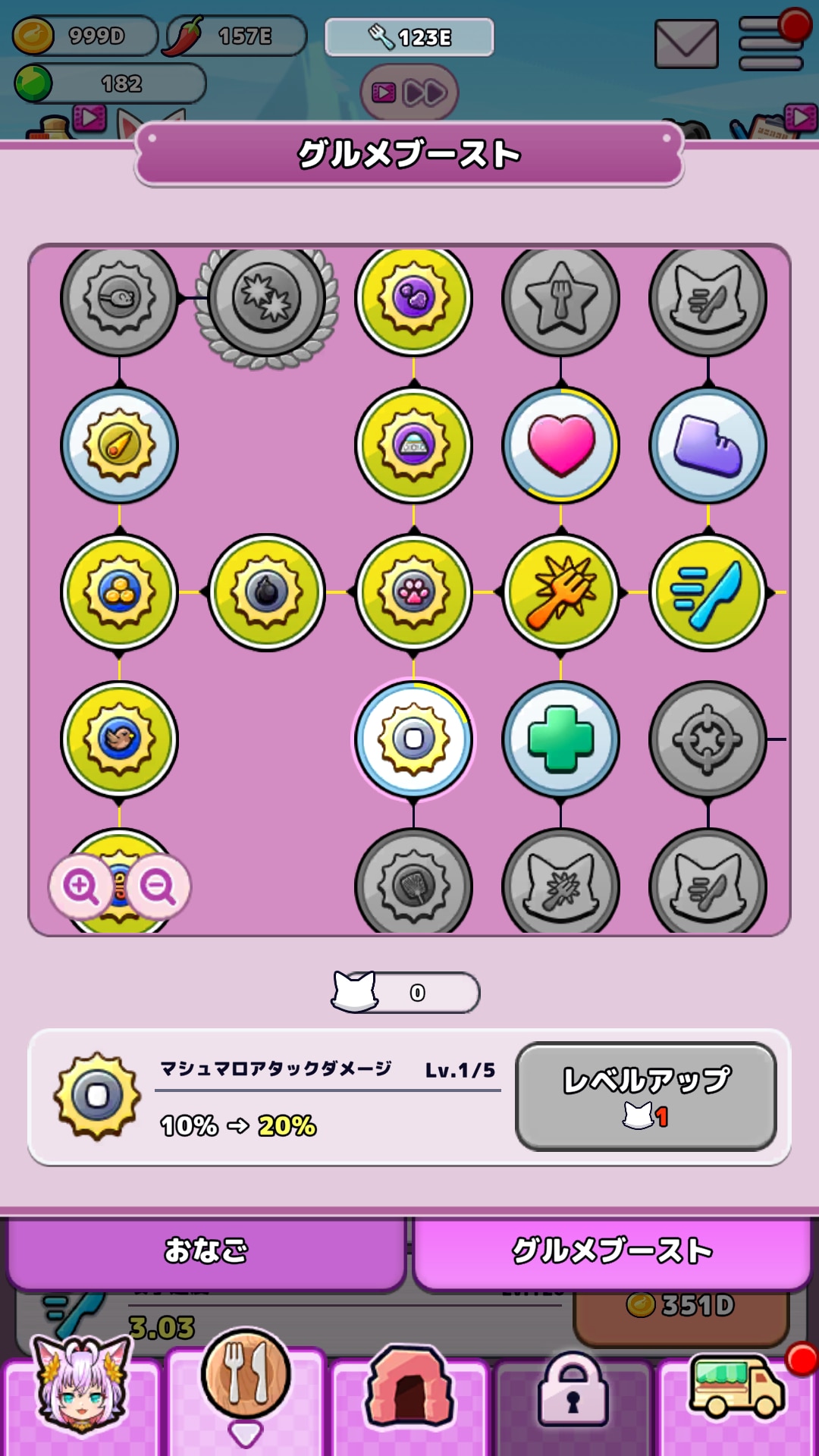Open the pink cave tab
This screenshot has width=819, height=1456.
[409, 1394]
